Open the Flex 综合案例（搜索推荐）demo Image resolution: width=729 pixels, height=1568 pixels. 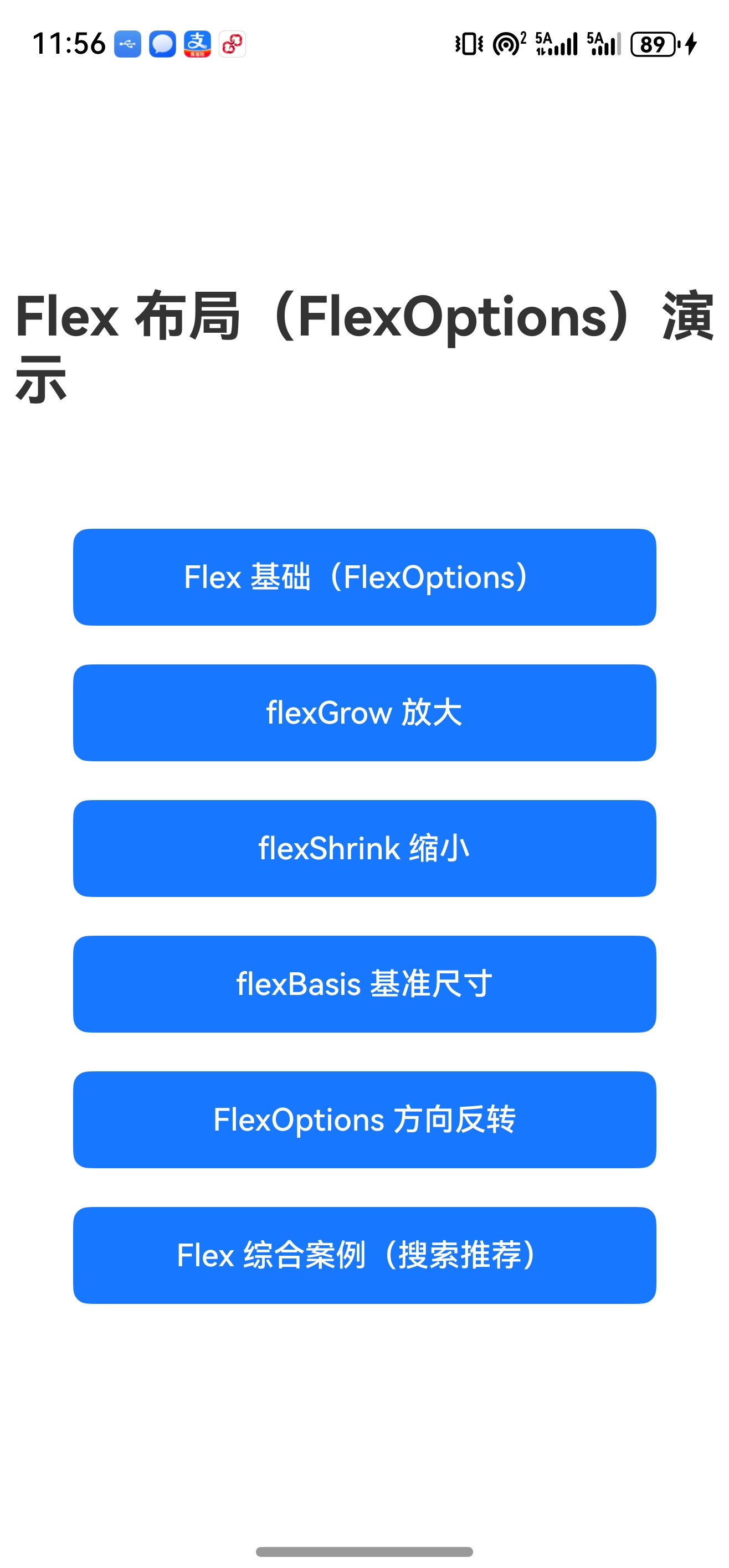coord(364,1255)
